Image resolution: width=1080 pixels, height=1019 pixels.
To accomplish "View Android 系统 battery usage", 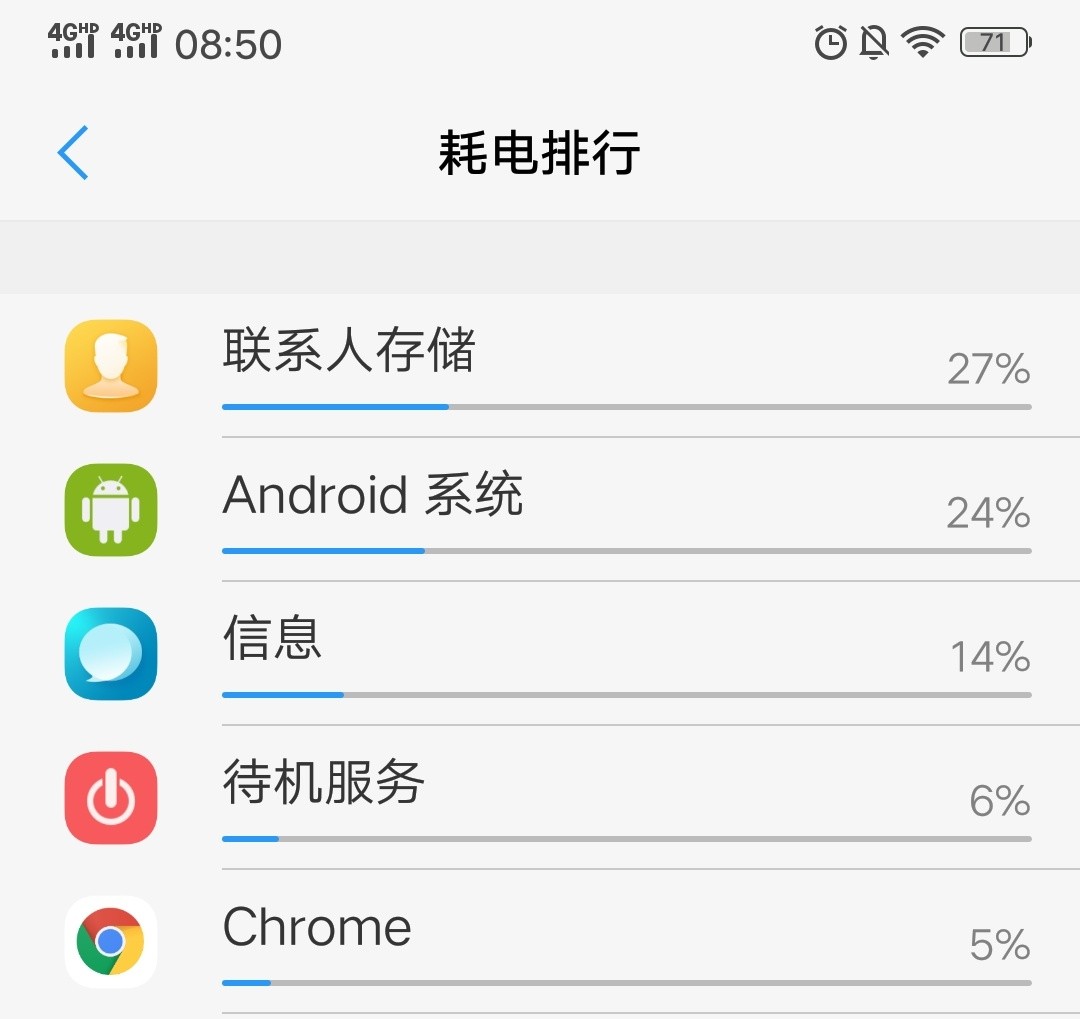I will [540, 510].
